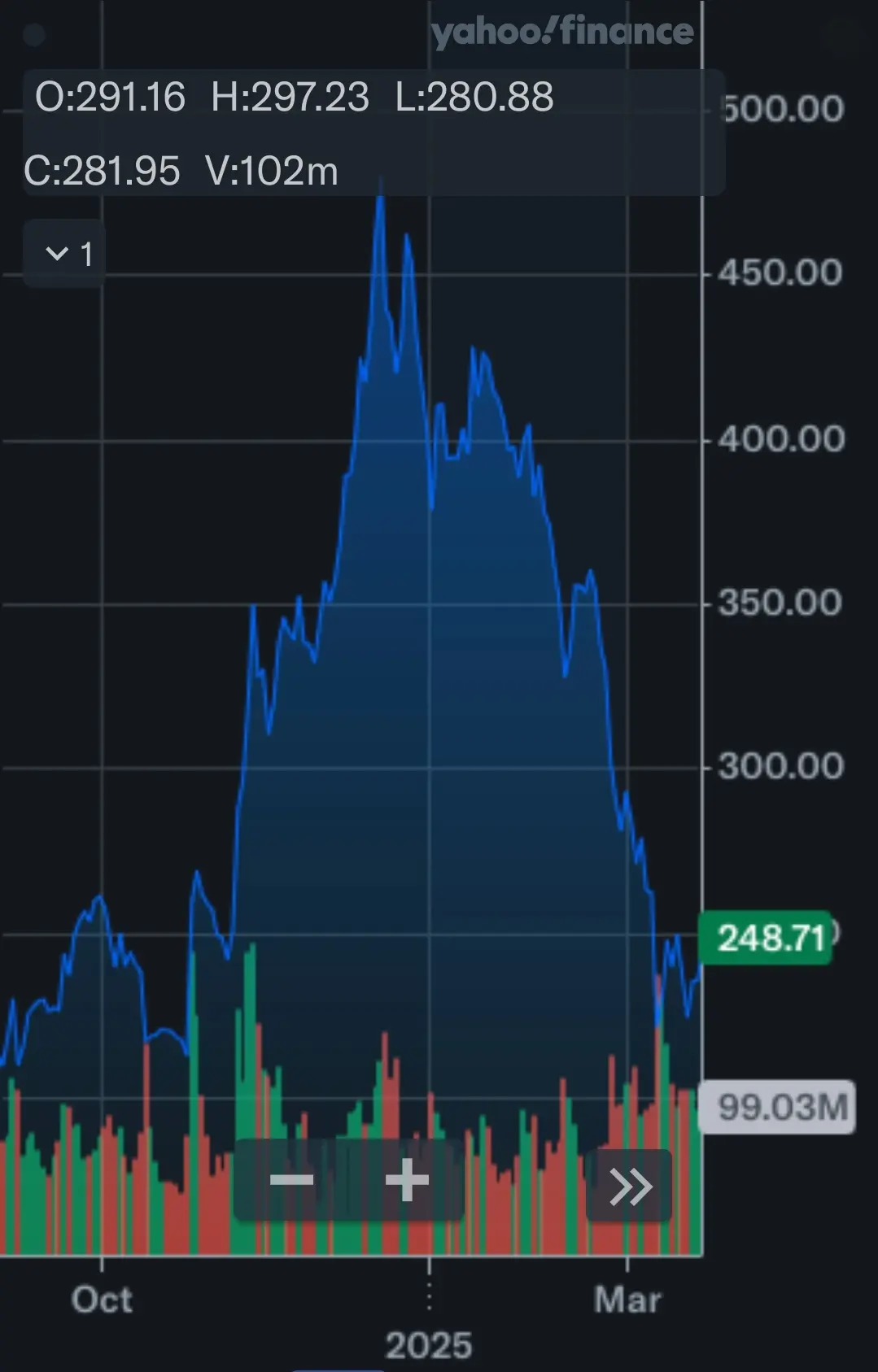This screenshot has width=878, height=1372.
Task: Expand the indicator dropdown labeled 1
Action: [x=65, y=254]
